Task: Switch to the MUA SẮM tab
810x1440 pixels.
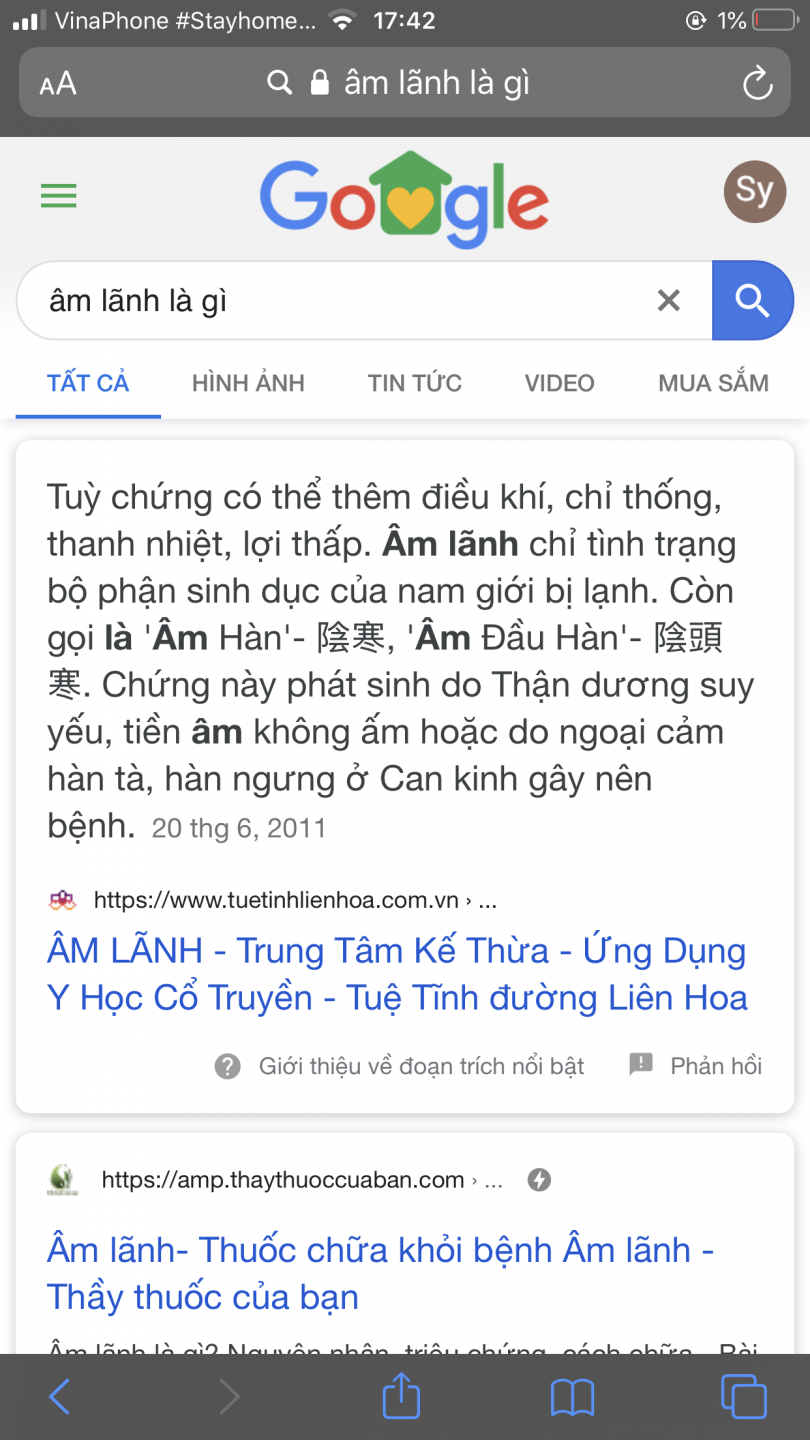Action: (x=713, y=383)
